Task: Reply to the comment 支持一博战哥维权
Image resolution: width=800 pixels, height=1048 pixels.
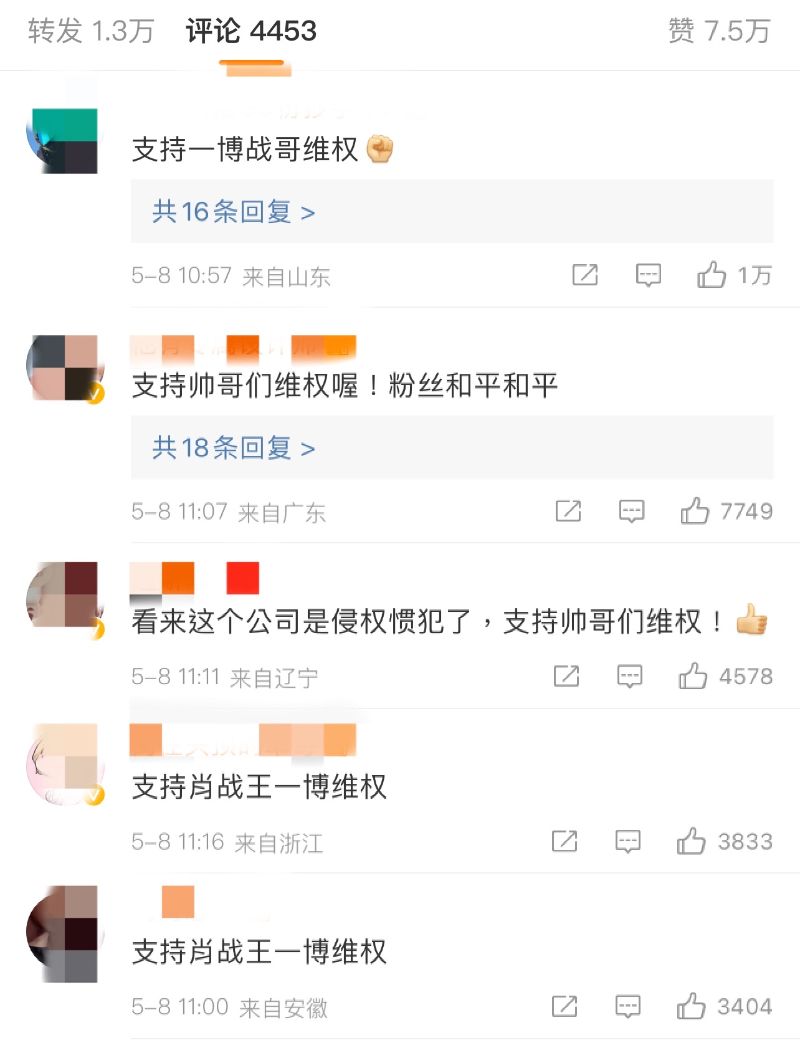Action: 649,275
